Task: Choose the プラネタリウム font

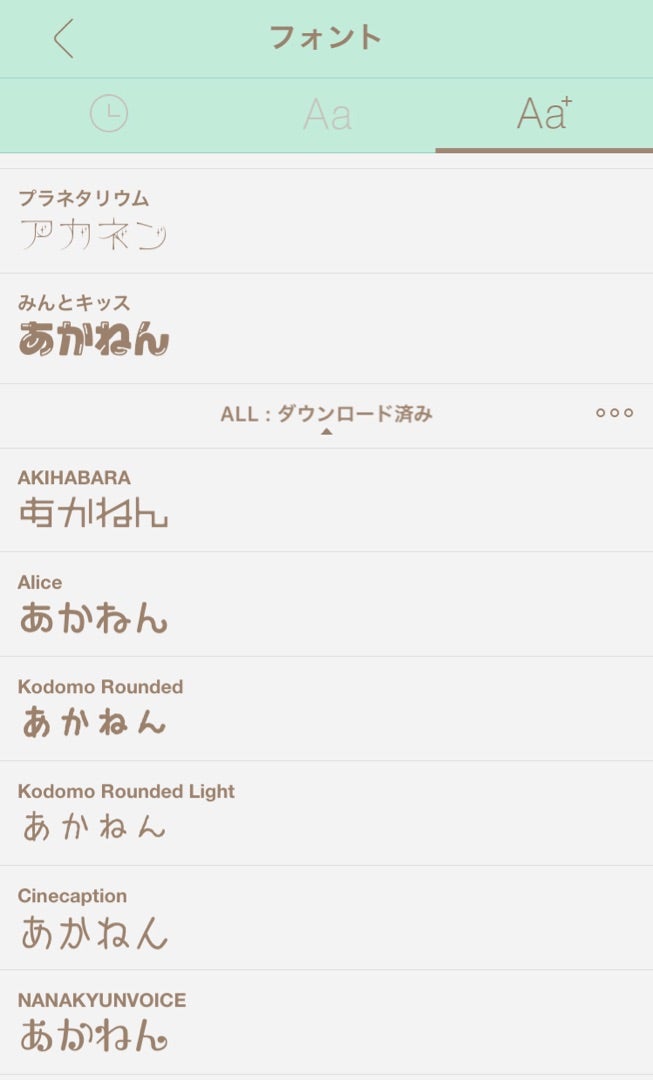Action: [x=326, y=221]
